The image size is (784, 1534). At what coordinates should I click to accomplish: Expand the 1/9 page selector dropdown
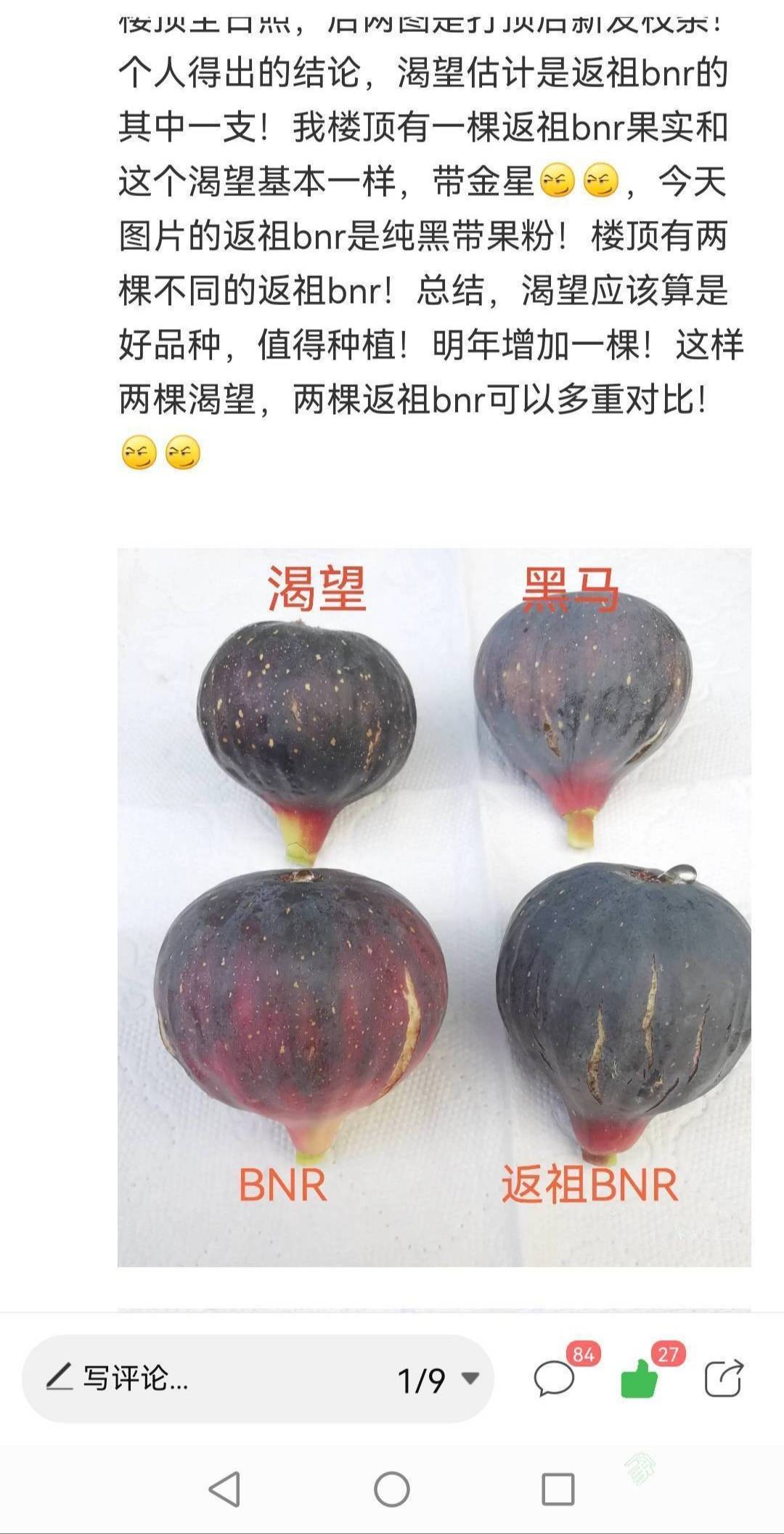438,1379
